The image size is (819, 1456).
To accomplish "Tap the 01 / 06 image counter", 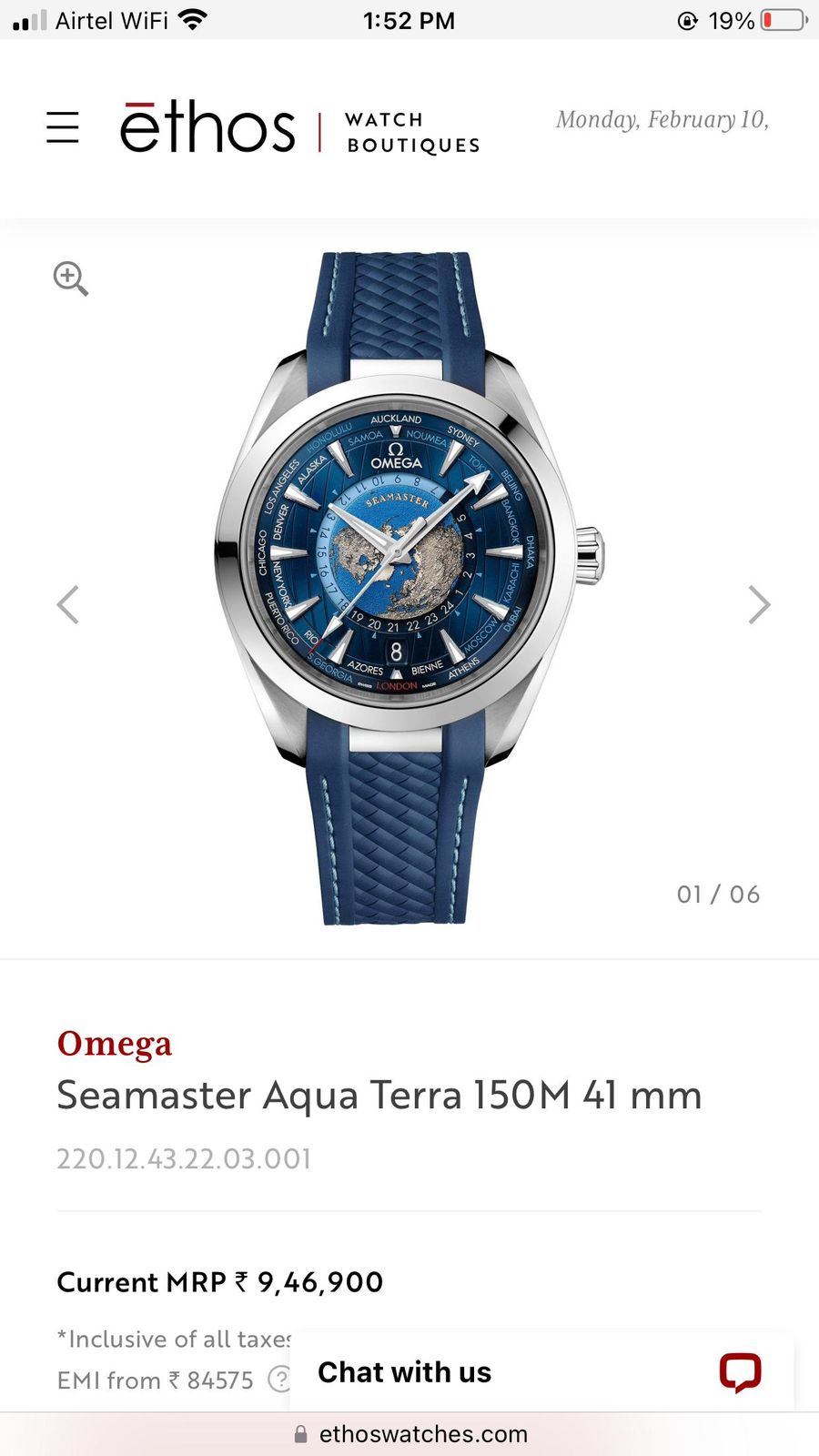I will tap(718, 894).
